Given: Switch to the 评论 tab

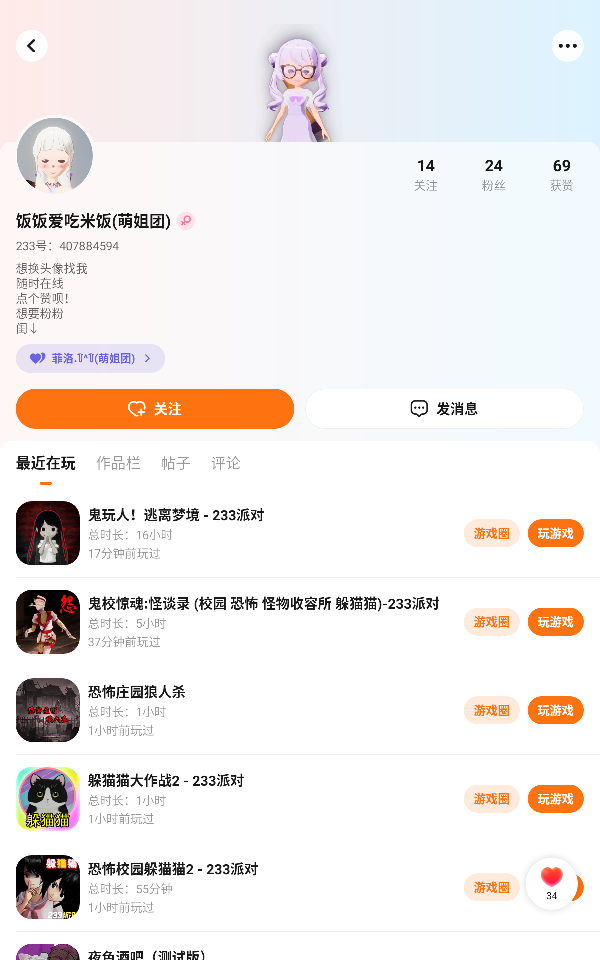Looking at the screenshot, I should [226, 463].
